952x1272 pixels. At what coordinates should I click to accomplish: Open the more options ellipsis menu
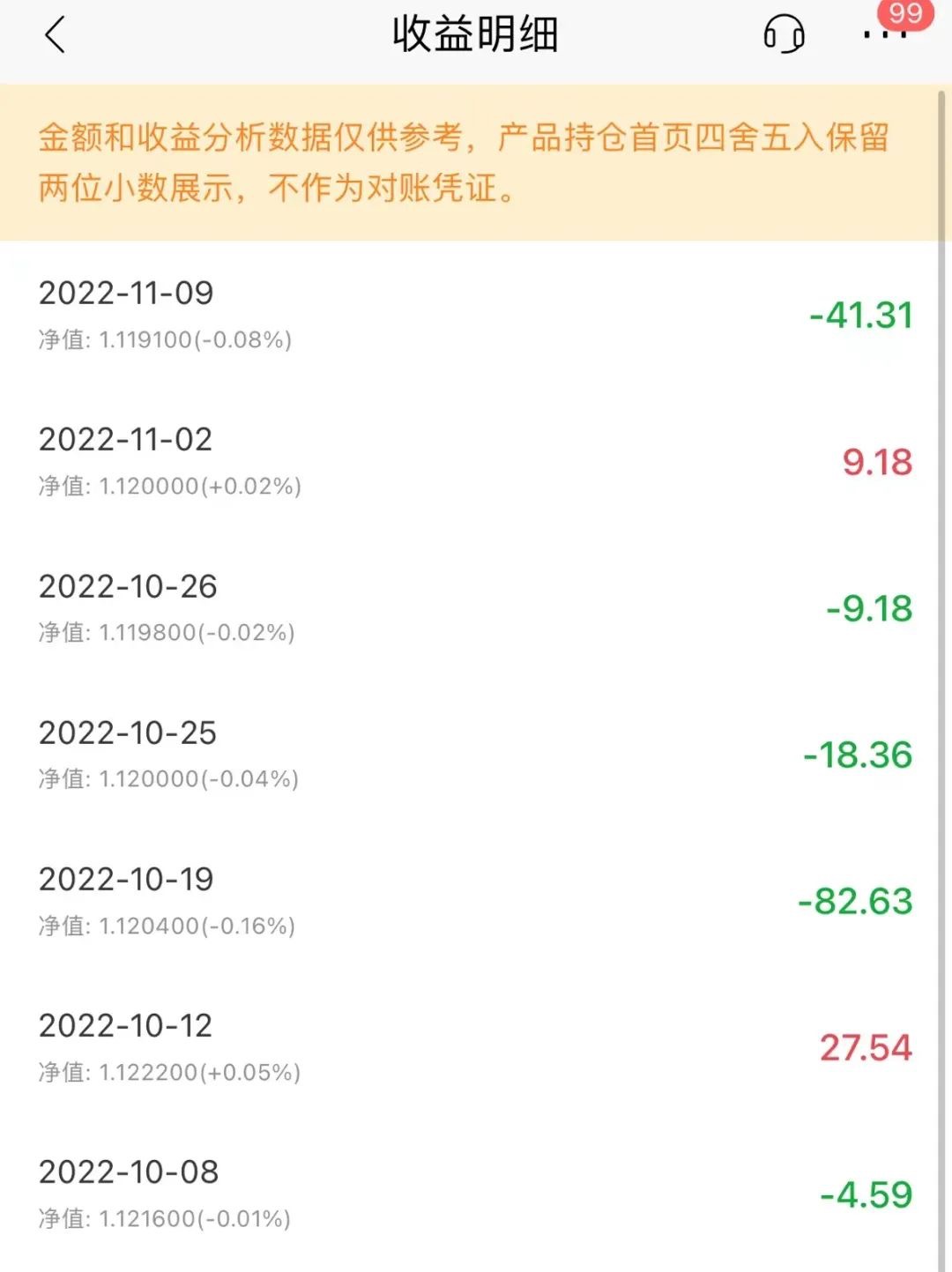pyautogui.click(x=883, y=37)
